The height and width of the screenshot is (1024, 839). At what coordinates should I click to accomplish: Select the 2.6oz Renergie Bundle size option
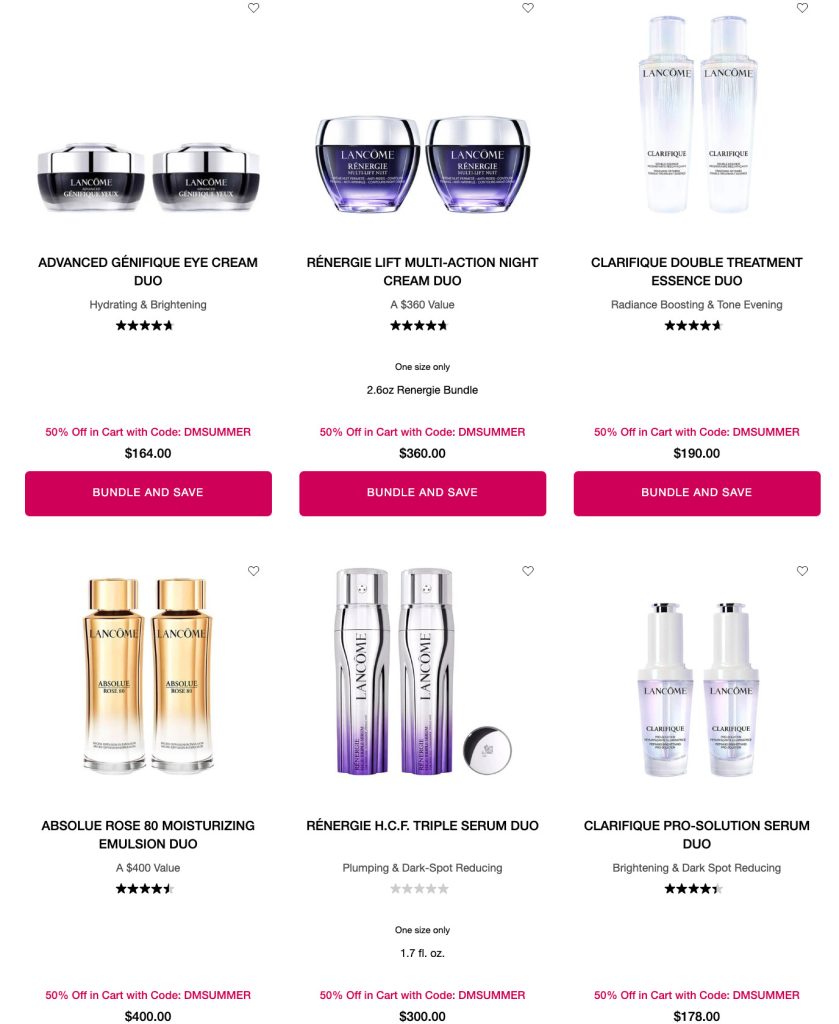pyautogui.click(x=422, y=390)
